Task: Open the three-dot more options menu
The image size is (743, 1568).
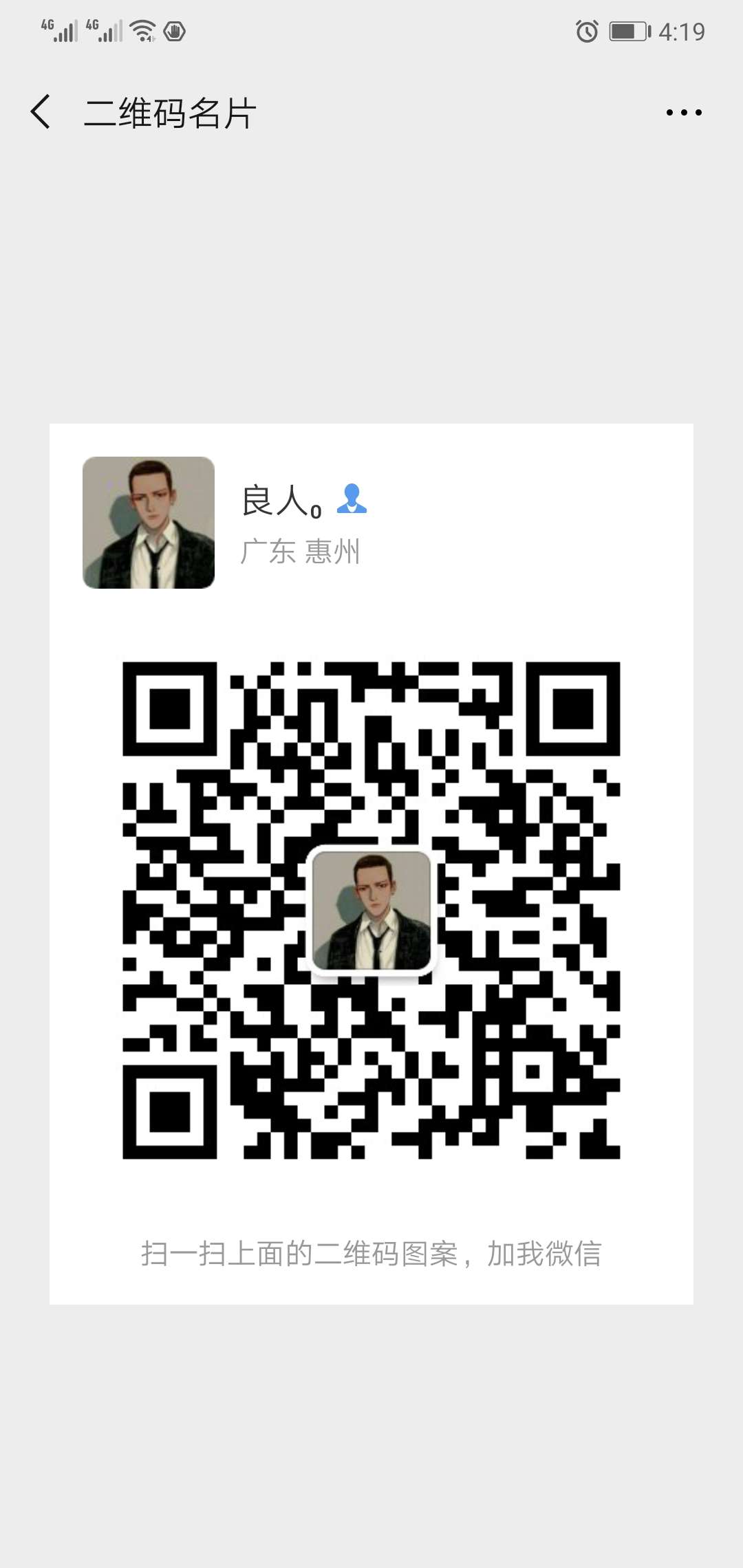Action: tap(684, 112)
